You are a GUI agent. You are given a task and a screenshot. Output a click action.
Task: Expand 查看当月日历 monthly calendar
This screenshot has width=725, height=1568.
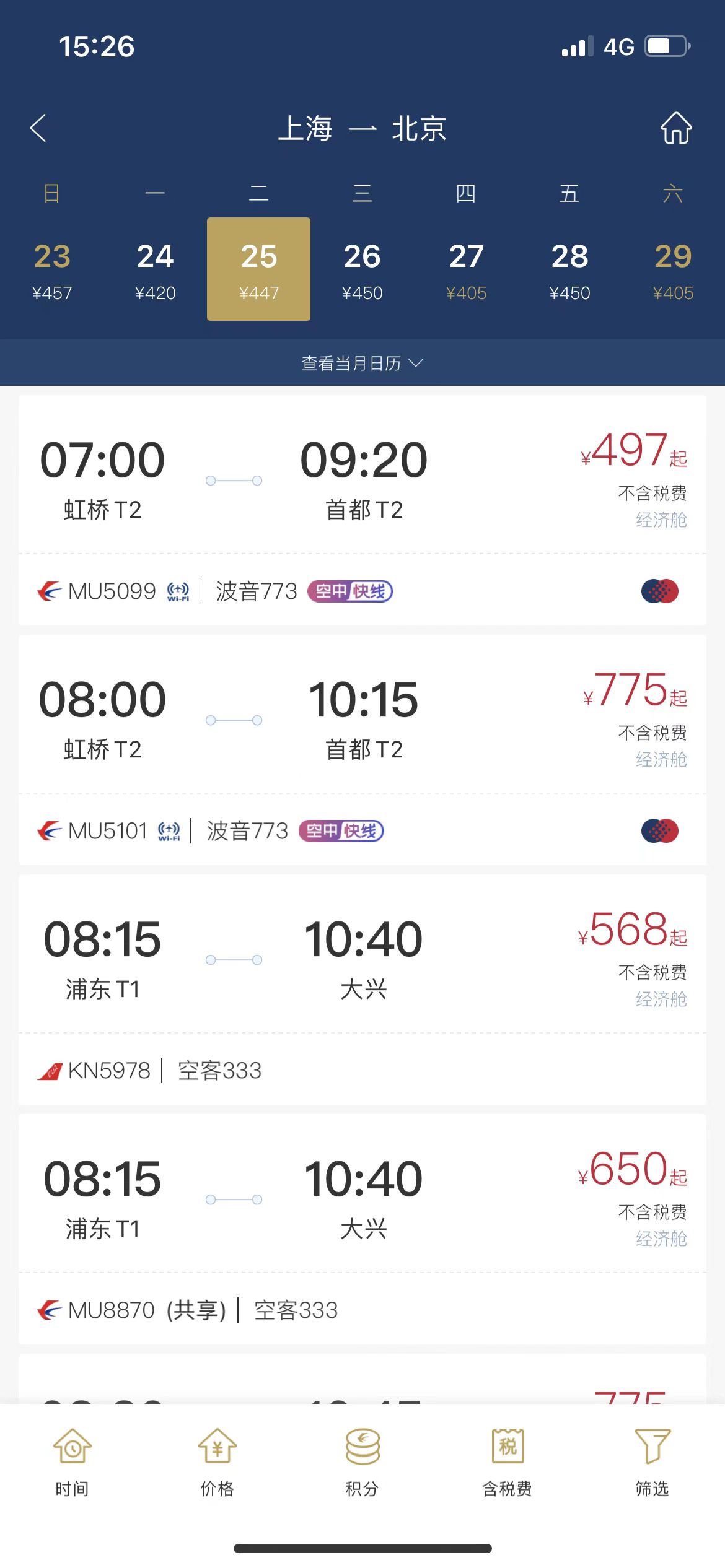click(362, 363)
